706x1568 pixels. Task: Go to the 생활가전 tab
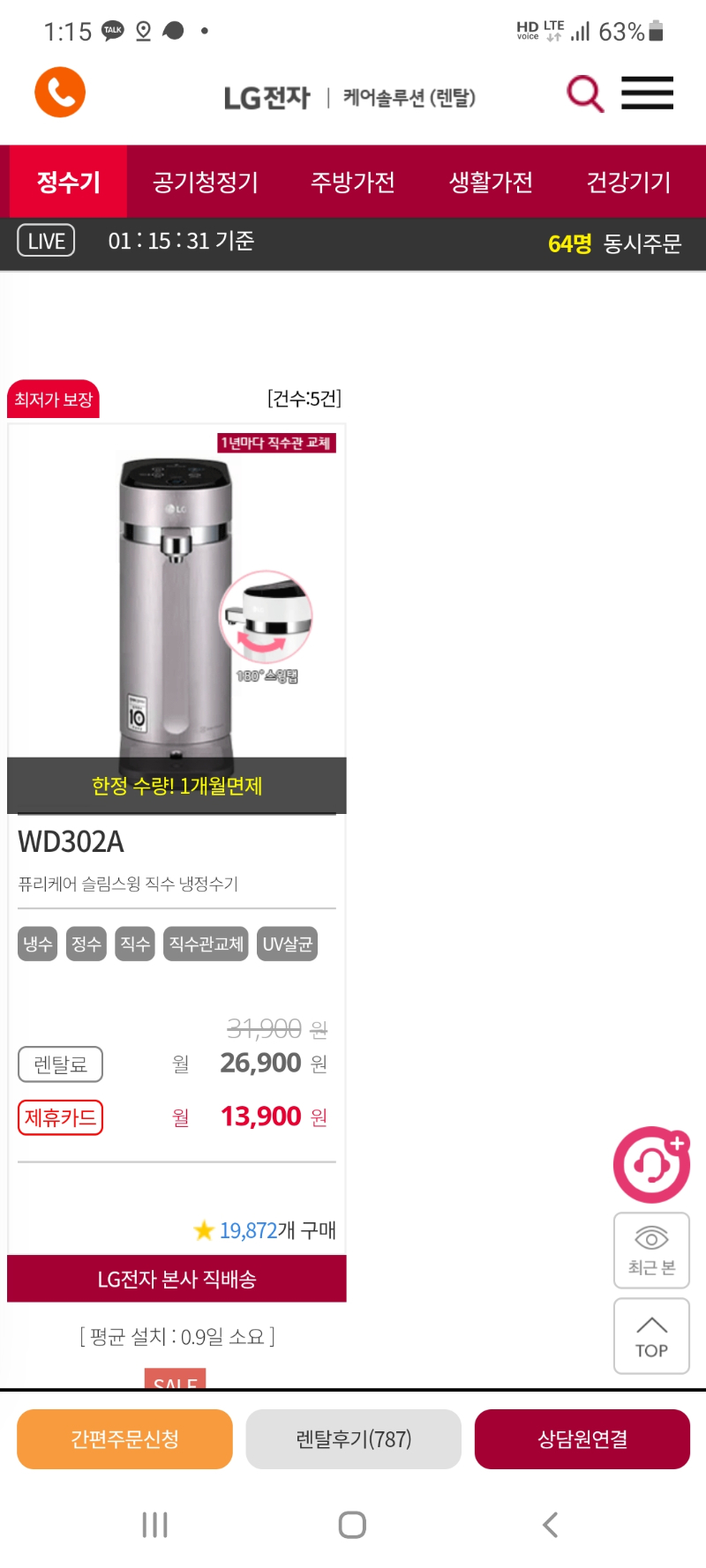coord(491,183)
